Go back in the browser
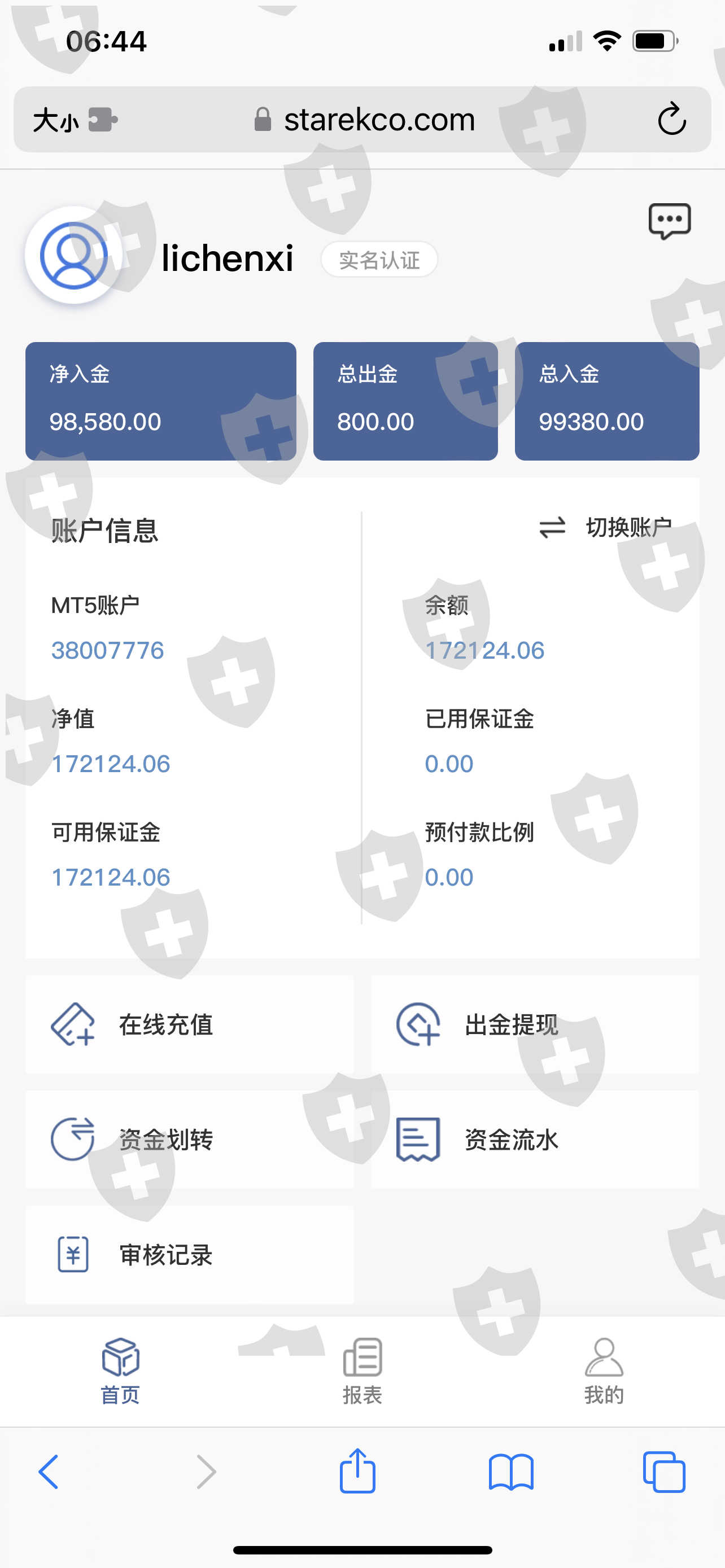 pos(49,1472)
